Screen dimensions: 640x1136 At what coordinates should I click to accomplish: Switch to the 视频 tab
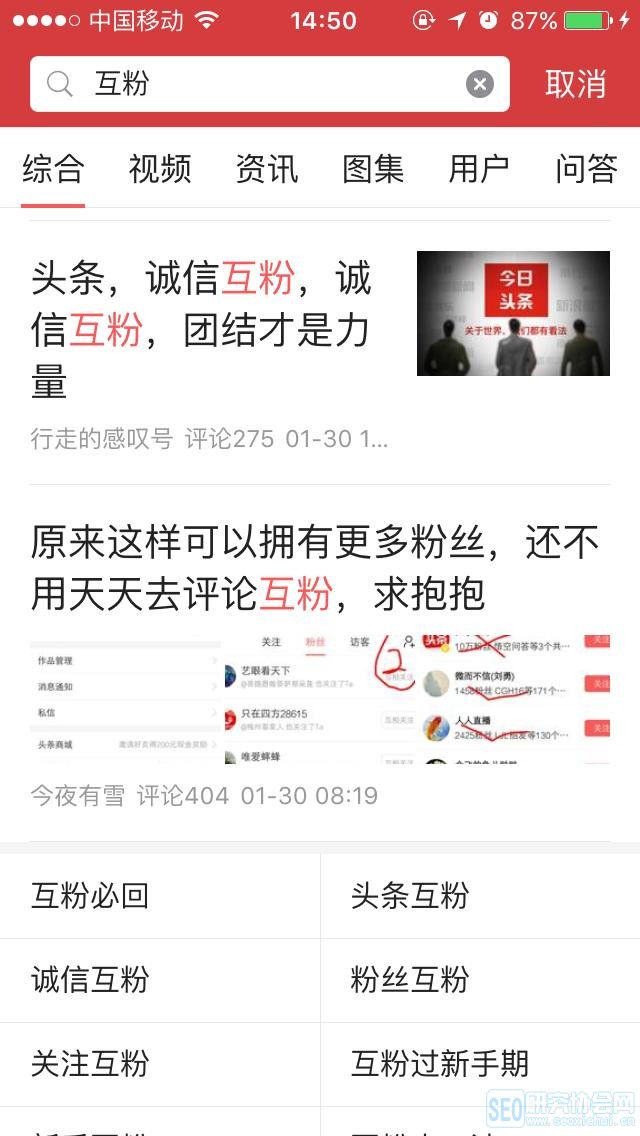[x=160, y=169]
